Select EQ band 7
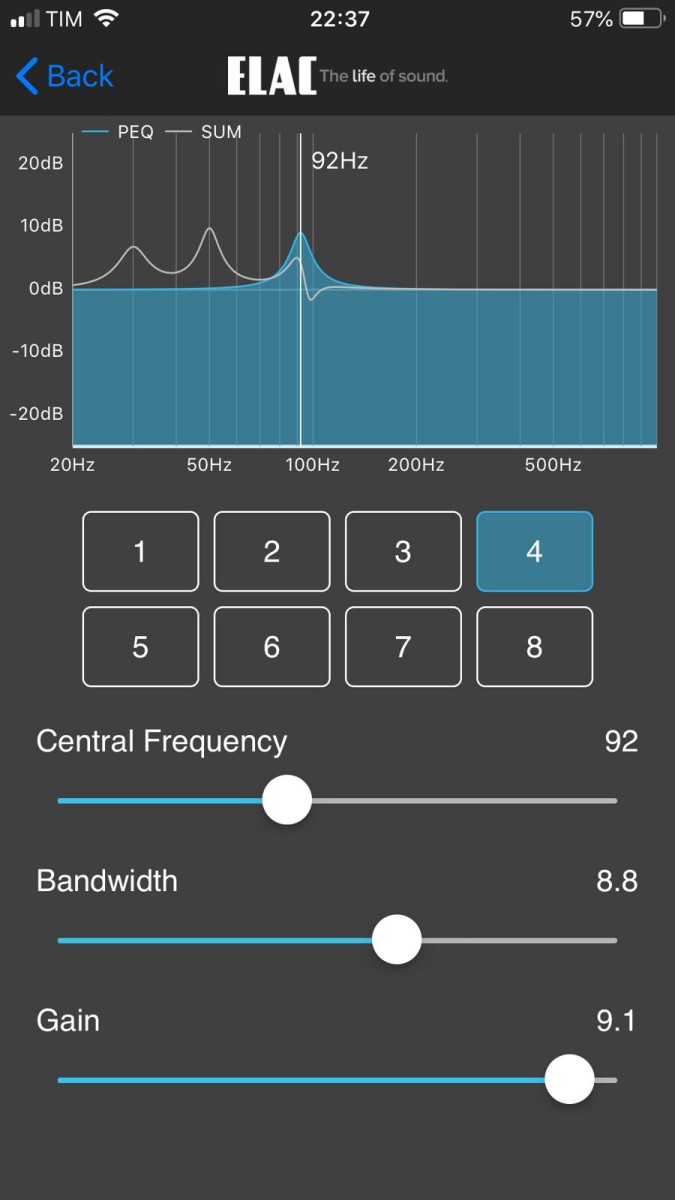 click(403, 647)
